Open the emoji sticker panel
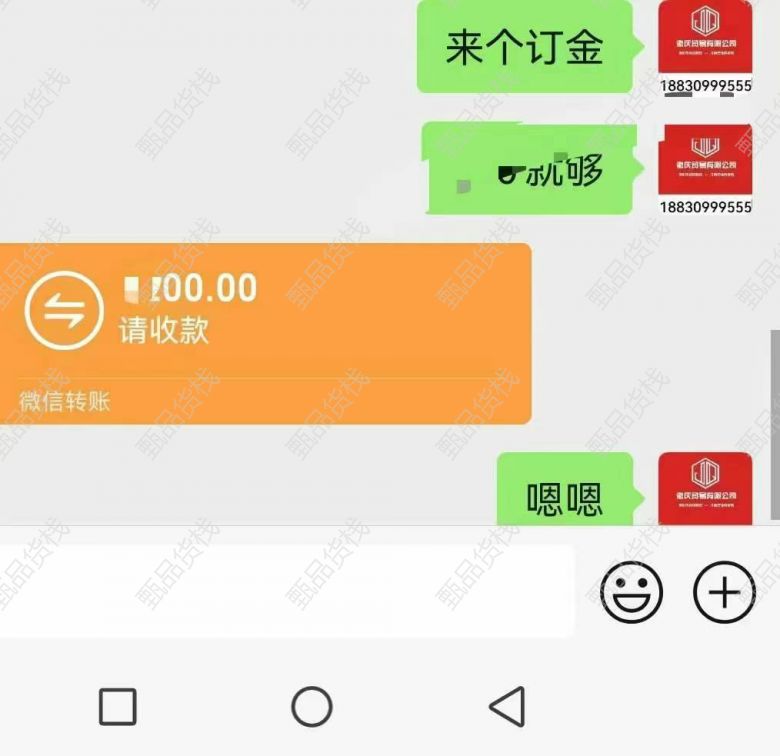780x756 pixels. [x=631, y=592]
